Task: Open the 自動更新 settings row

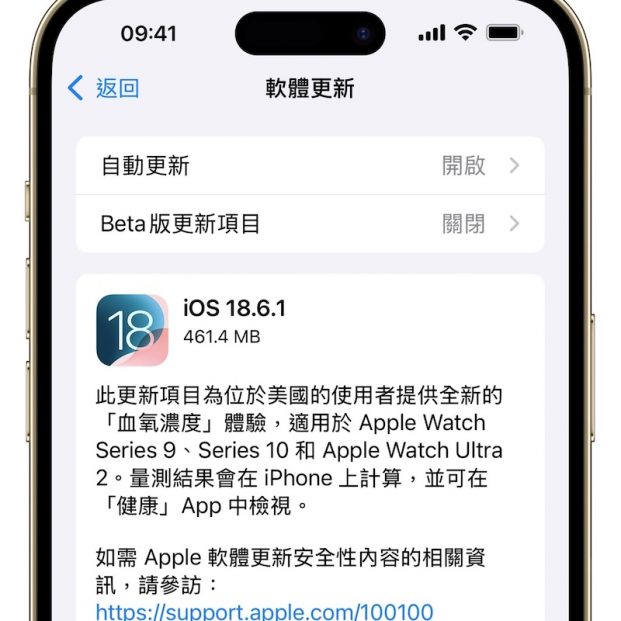Action: pyautogui.click(x=310, y=166)
